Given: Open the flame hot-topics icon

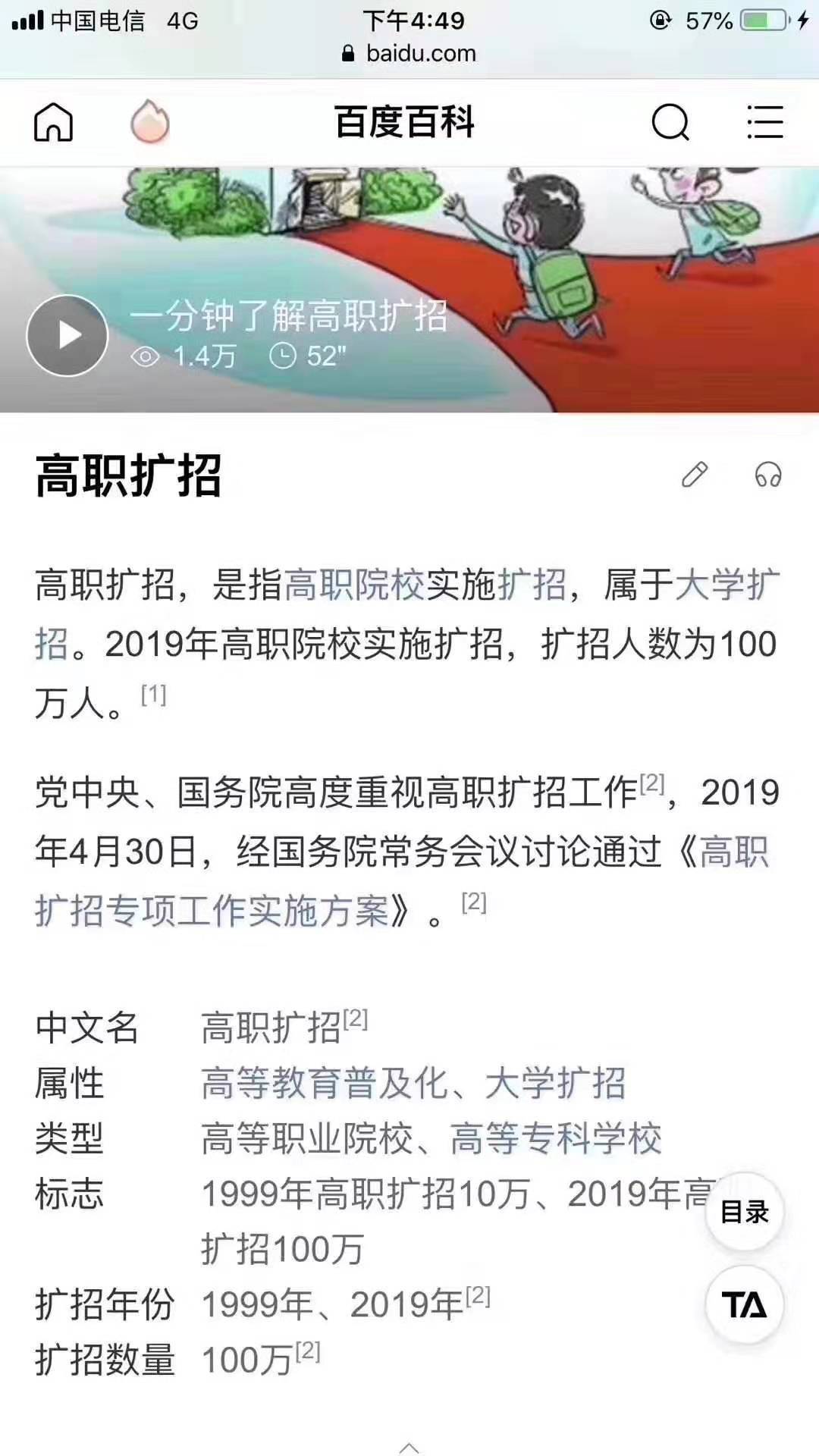Looking at the screenshot, I should (x=150, y=123).
